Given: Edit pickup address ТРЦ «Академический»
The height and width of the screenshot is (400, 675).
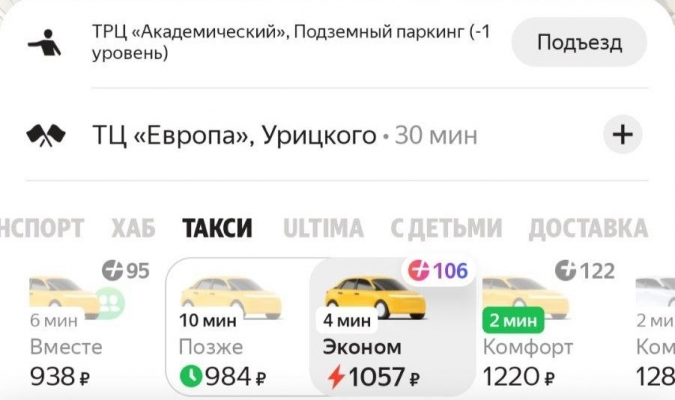Looking at the screenshot, I should (x=280, y=43).
